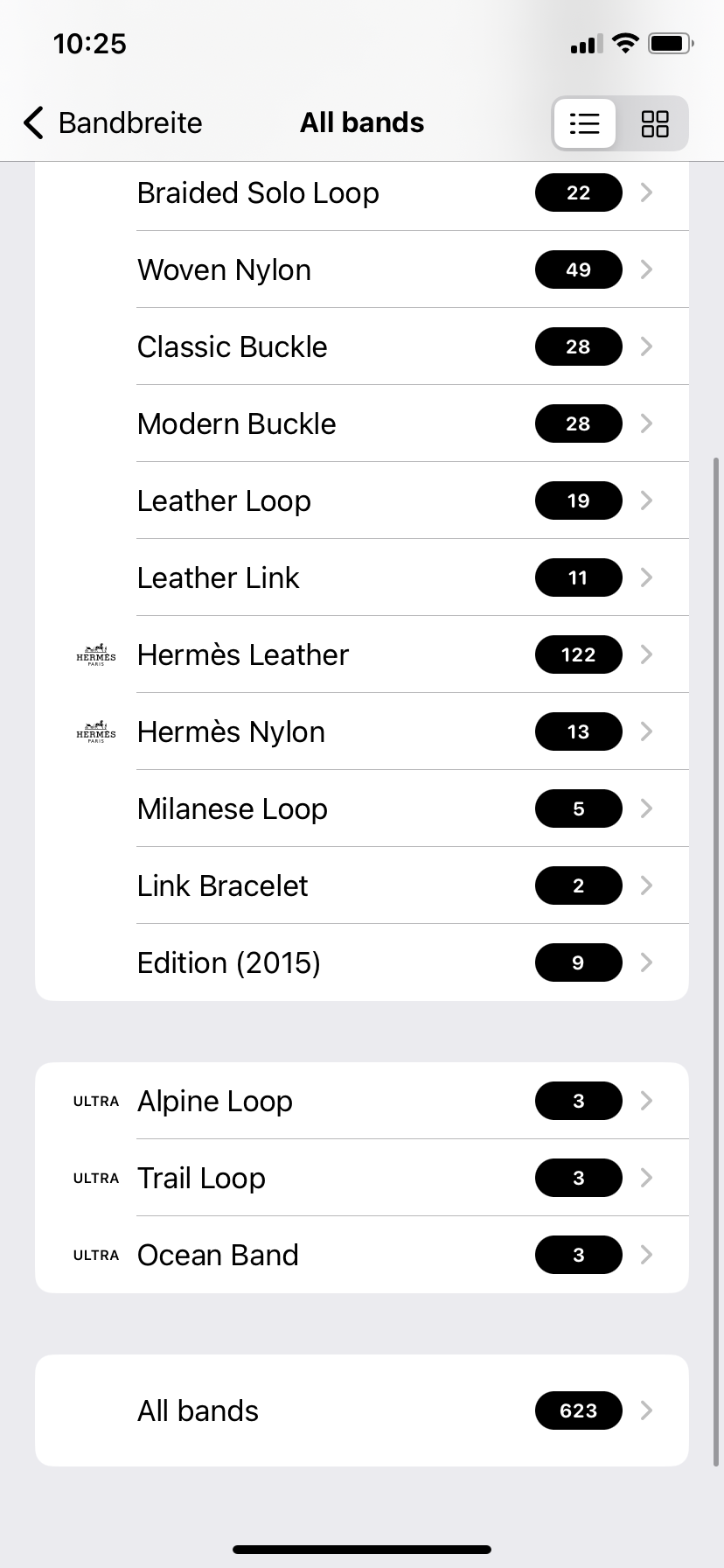Open Hermès Leather bands
This screenshot has height=1568, width=724.
(362, 654)
